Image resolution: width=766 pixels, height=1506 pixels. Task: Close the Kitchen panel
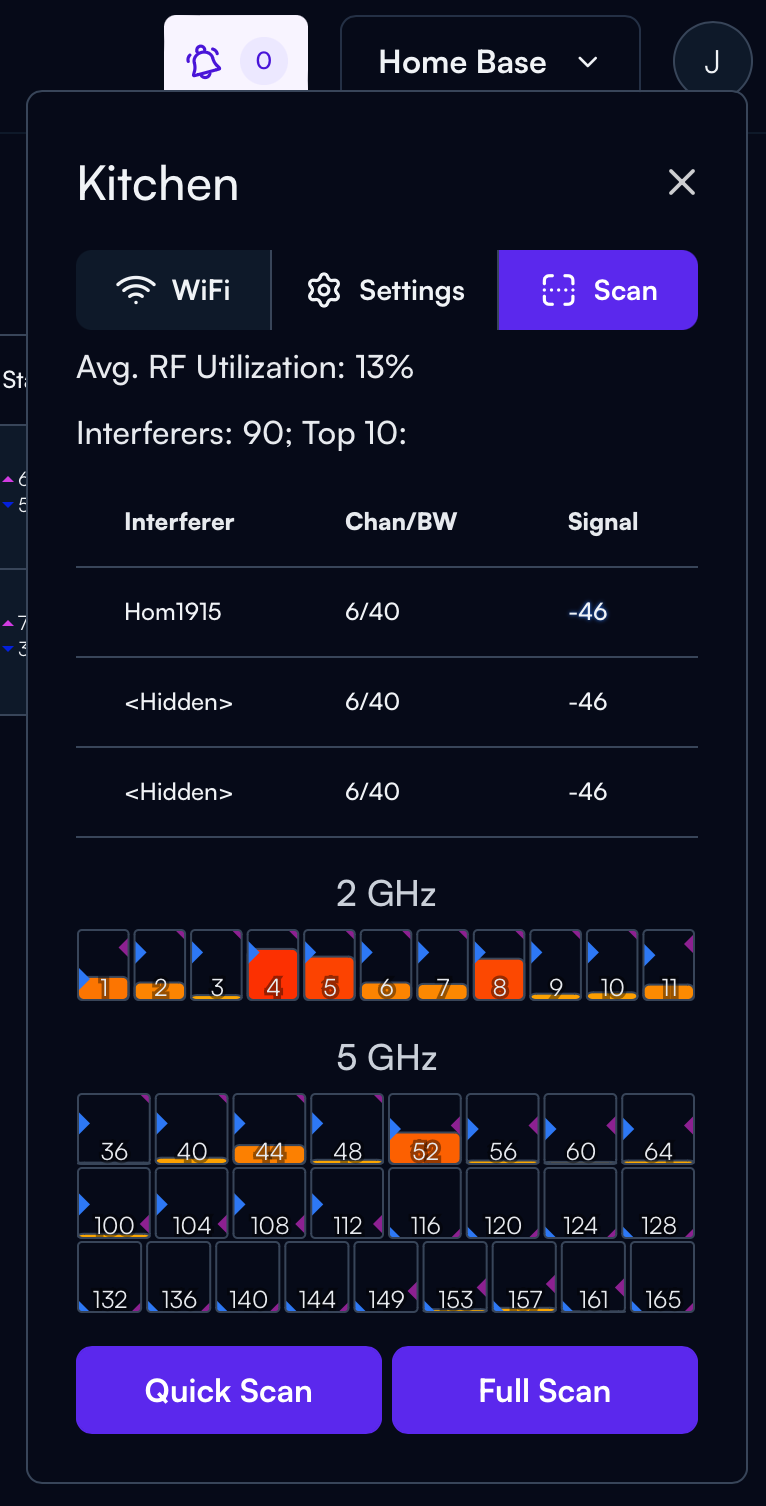point(681,182)
